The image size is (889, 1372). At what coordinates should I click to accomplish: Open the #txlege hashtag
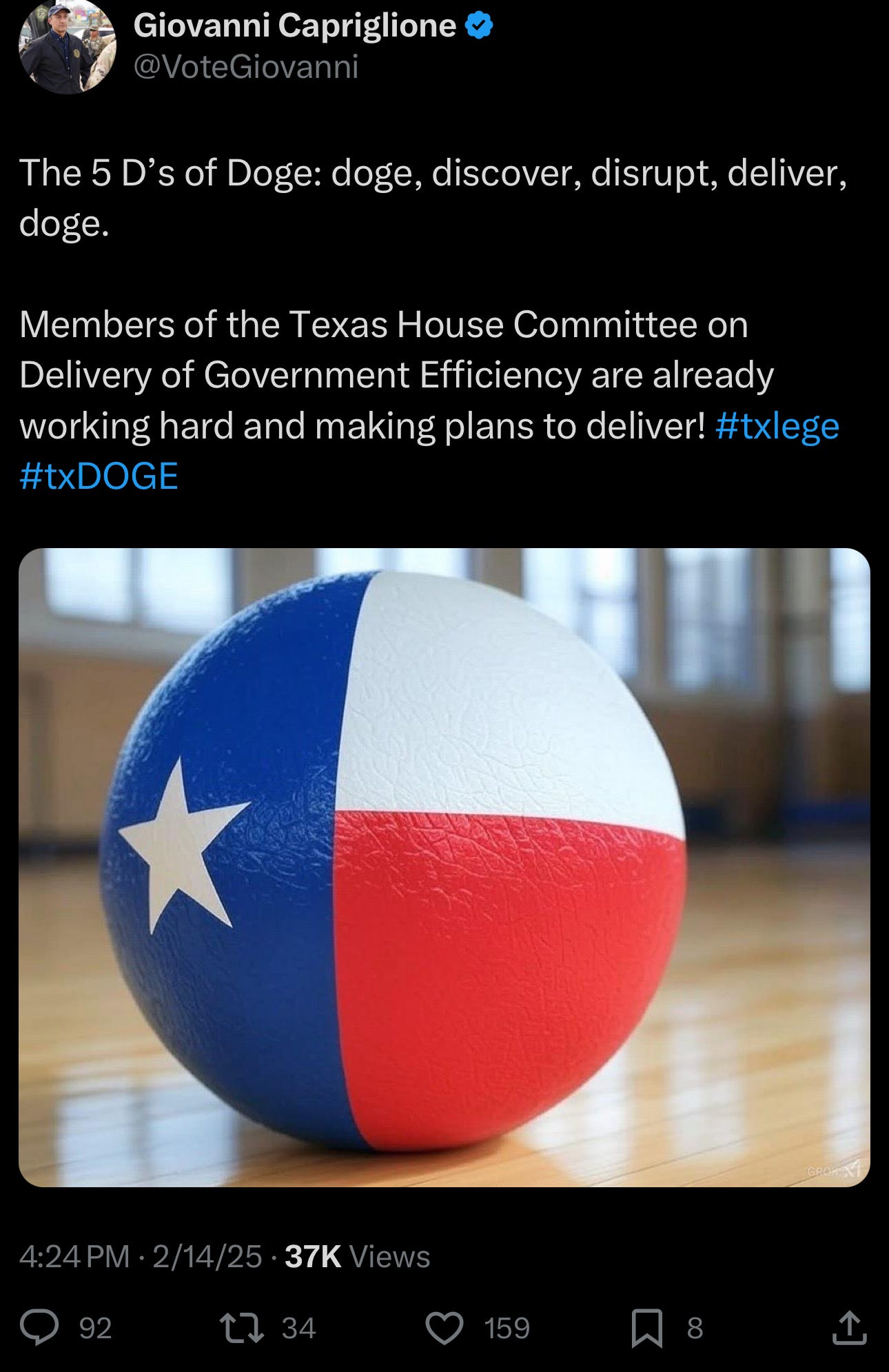click(x=777, y=425)
